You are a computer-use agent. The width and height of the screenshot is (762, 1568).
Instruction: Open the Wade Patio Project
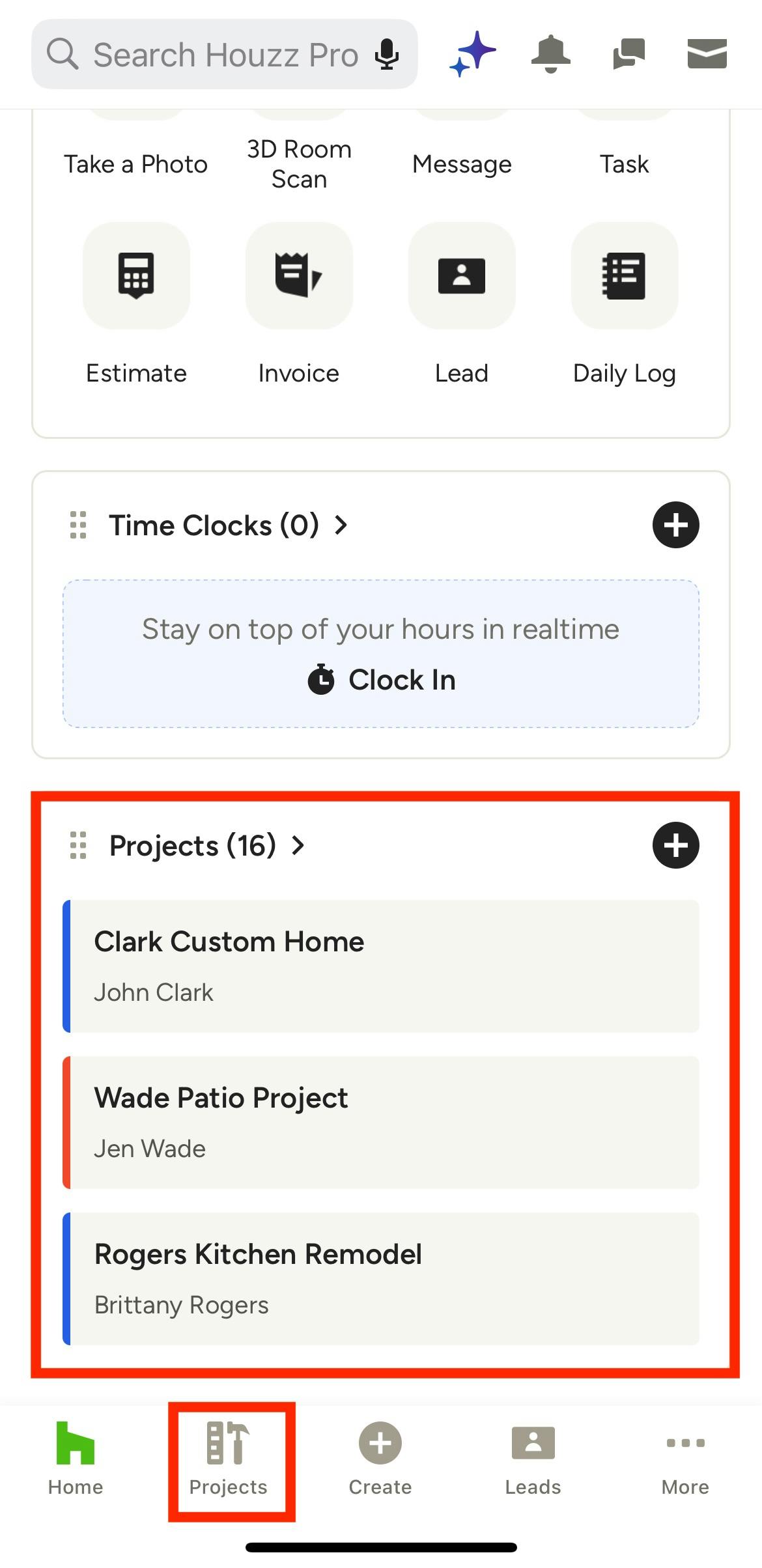(382, 1123)
